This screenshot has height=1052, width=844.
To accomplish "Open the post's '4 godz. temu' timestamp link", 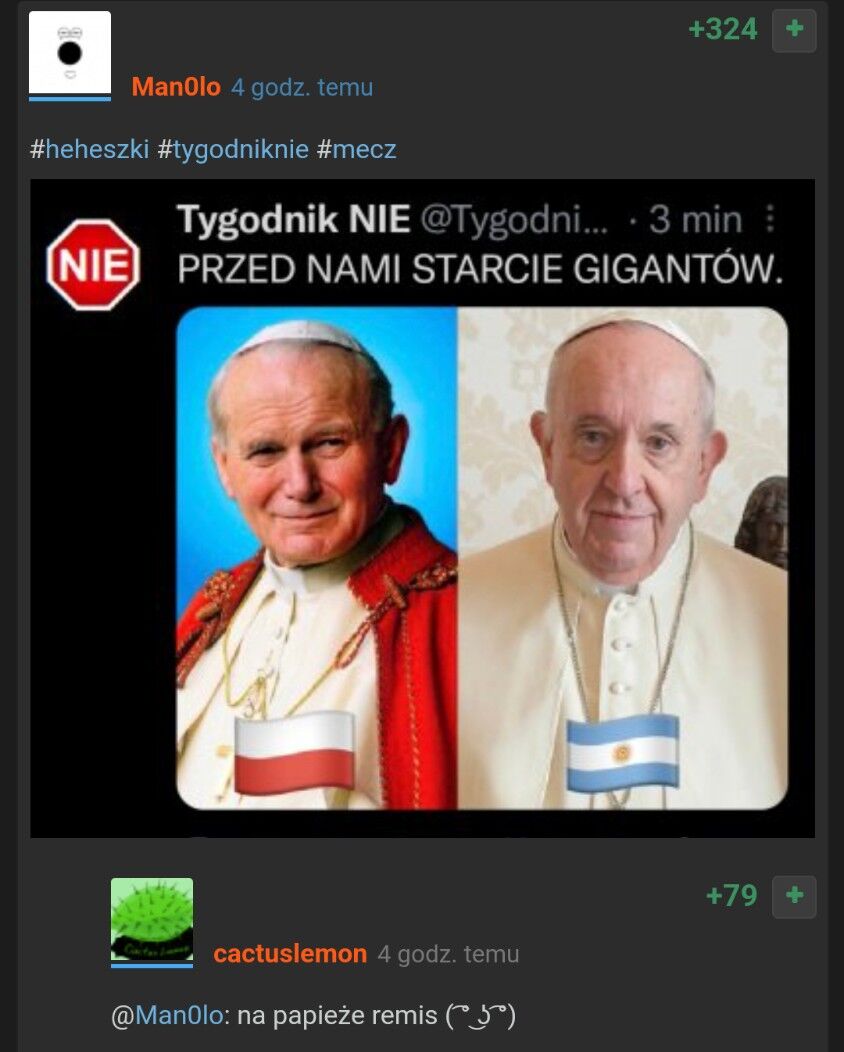I will pyautogui.click(x=302, y=87).
